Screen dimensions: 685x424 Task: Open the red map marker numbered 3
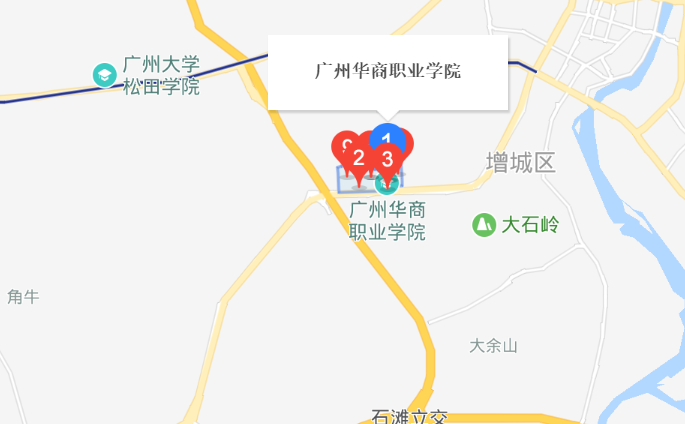[x=386, y=158]
